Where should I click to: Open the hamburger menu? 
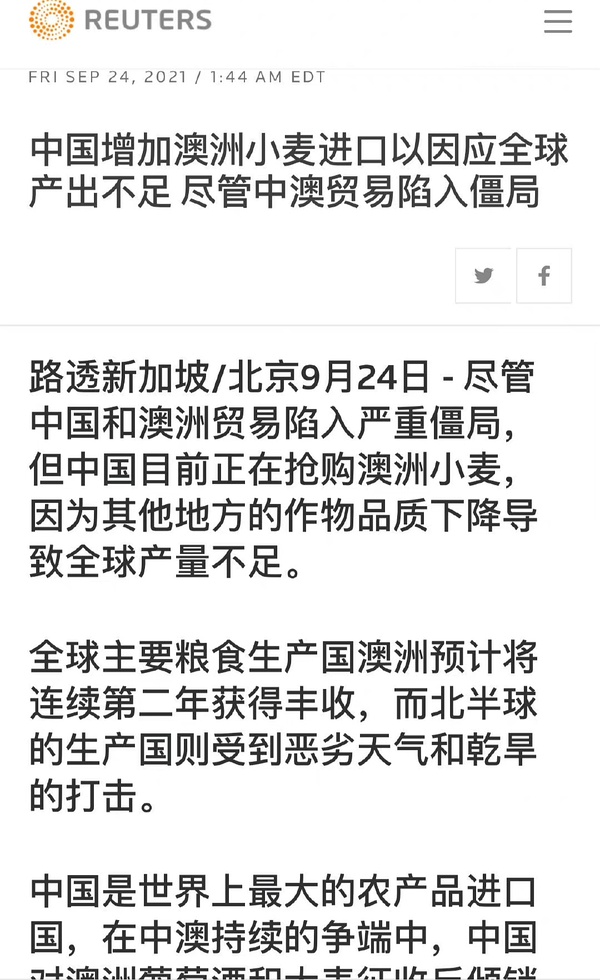[558, 21]
